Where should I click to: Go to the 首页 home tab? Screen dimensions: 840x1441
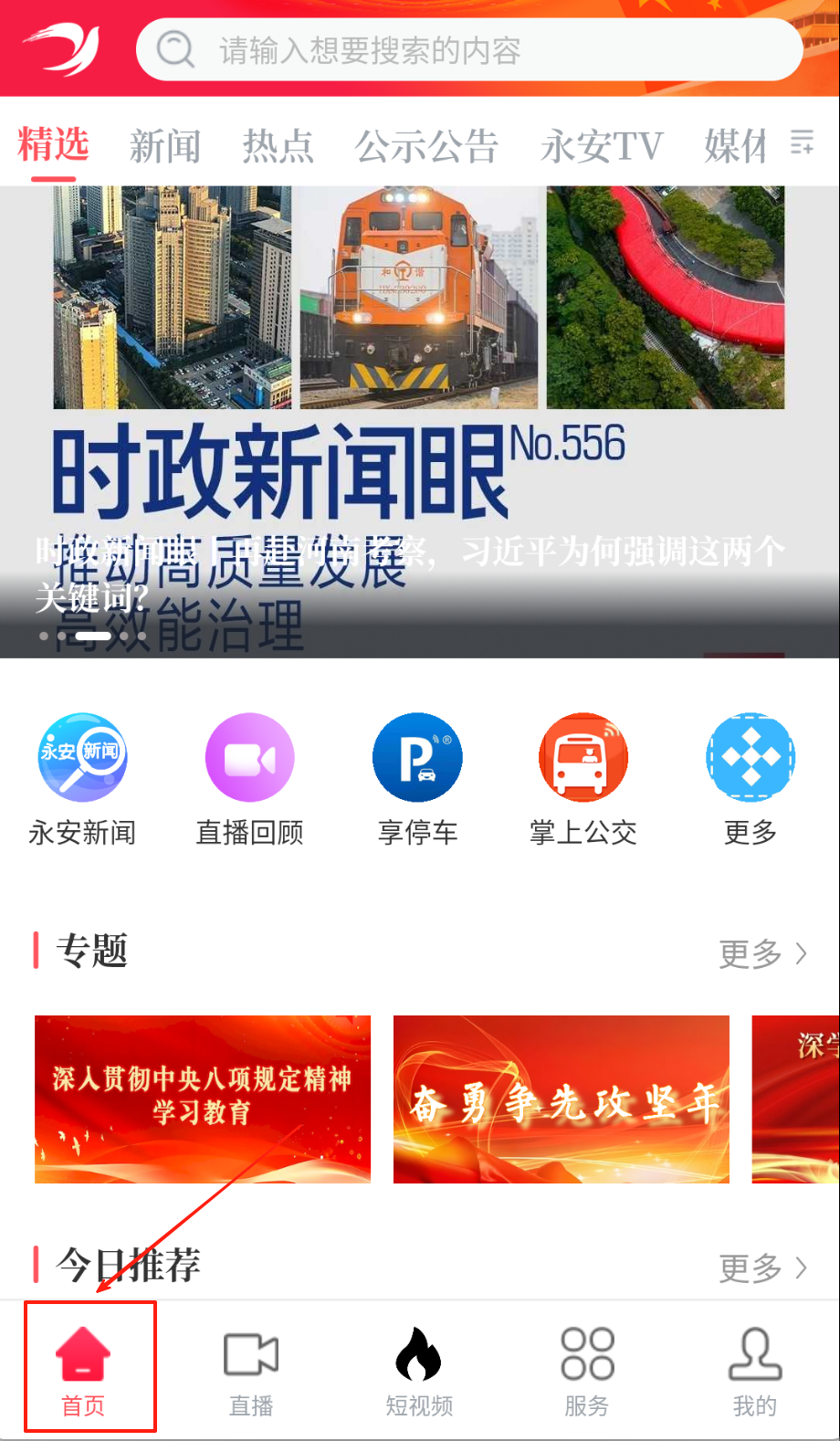pyautogui.click(x=84, y=1368)
